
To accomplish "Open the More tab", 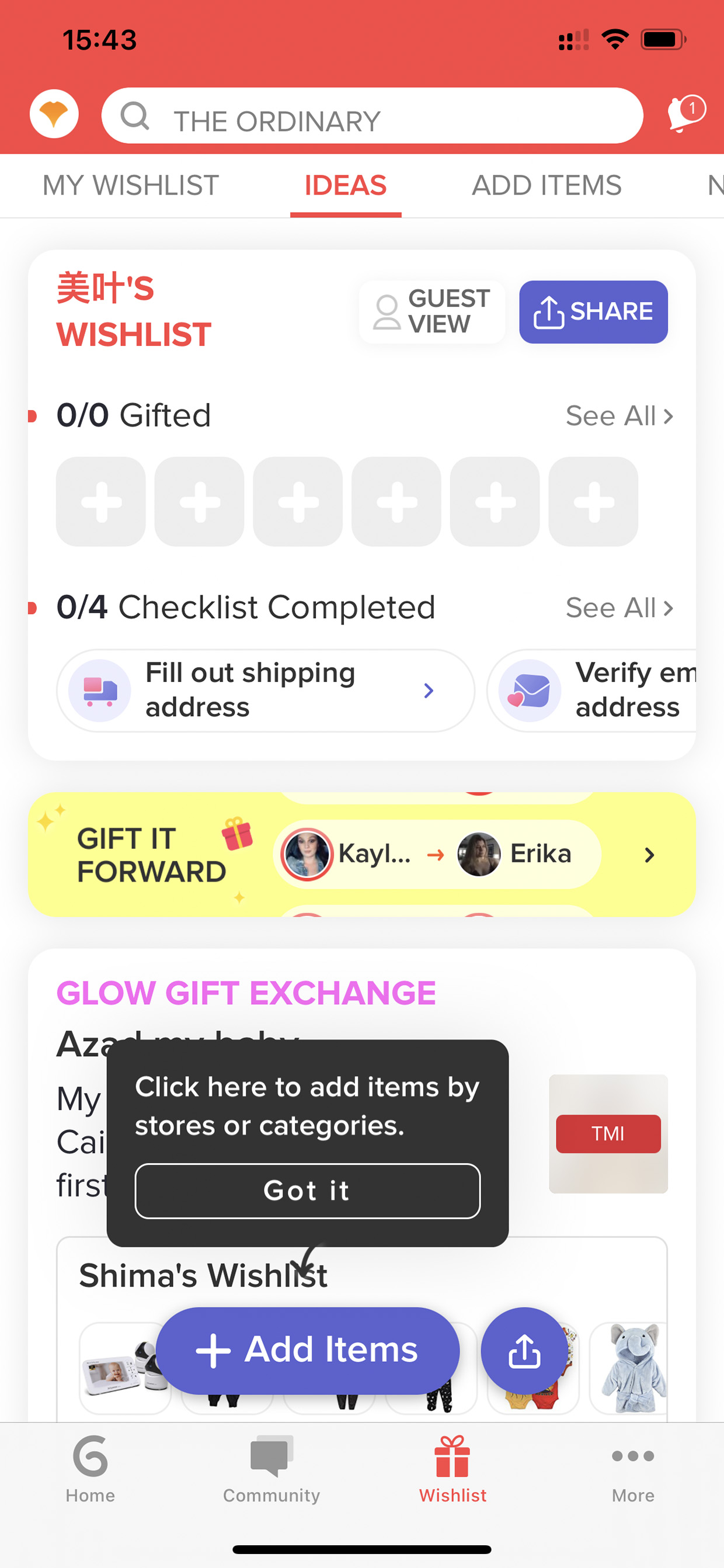I will (633, 1469).
